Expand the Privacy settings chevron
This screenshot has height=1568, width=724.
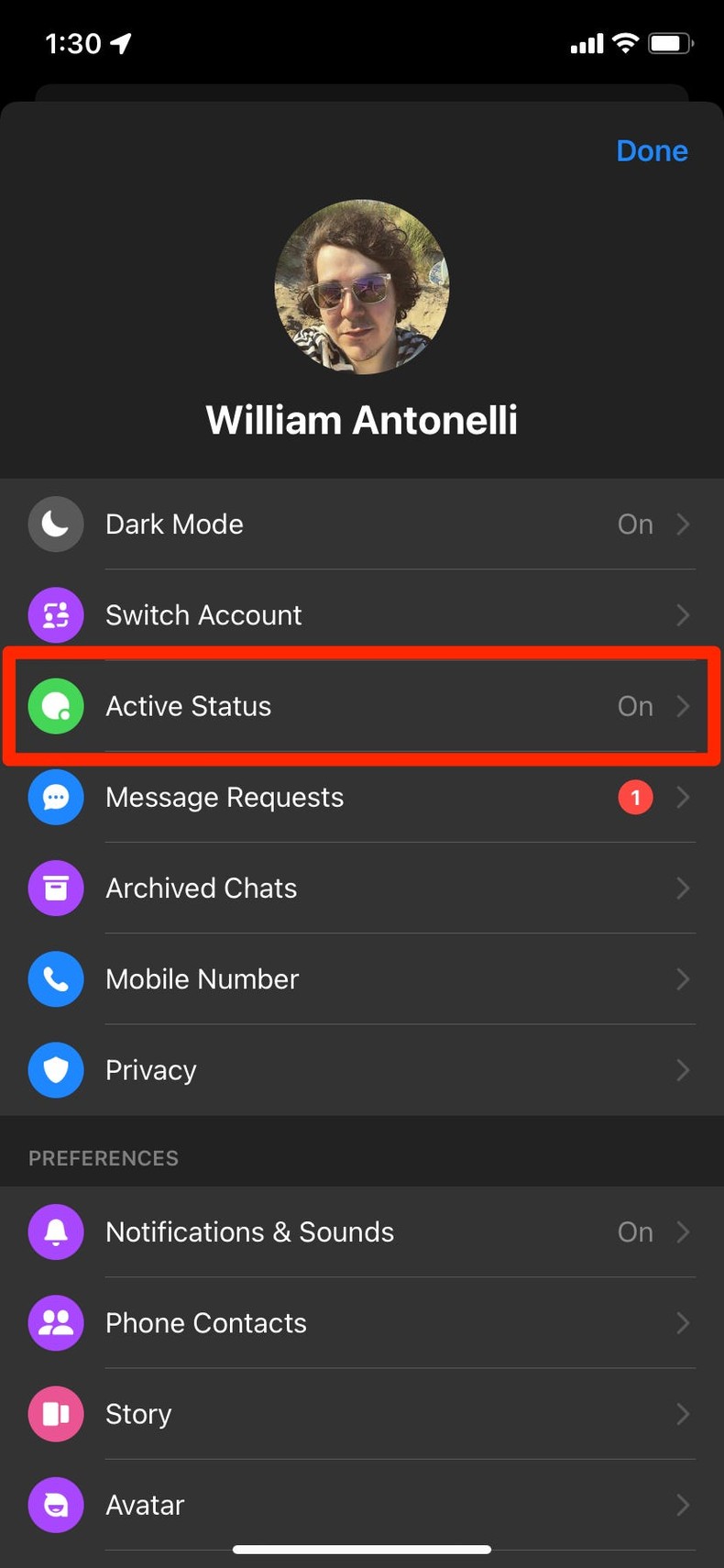[x=683, y=1070]
